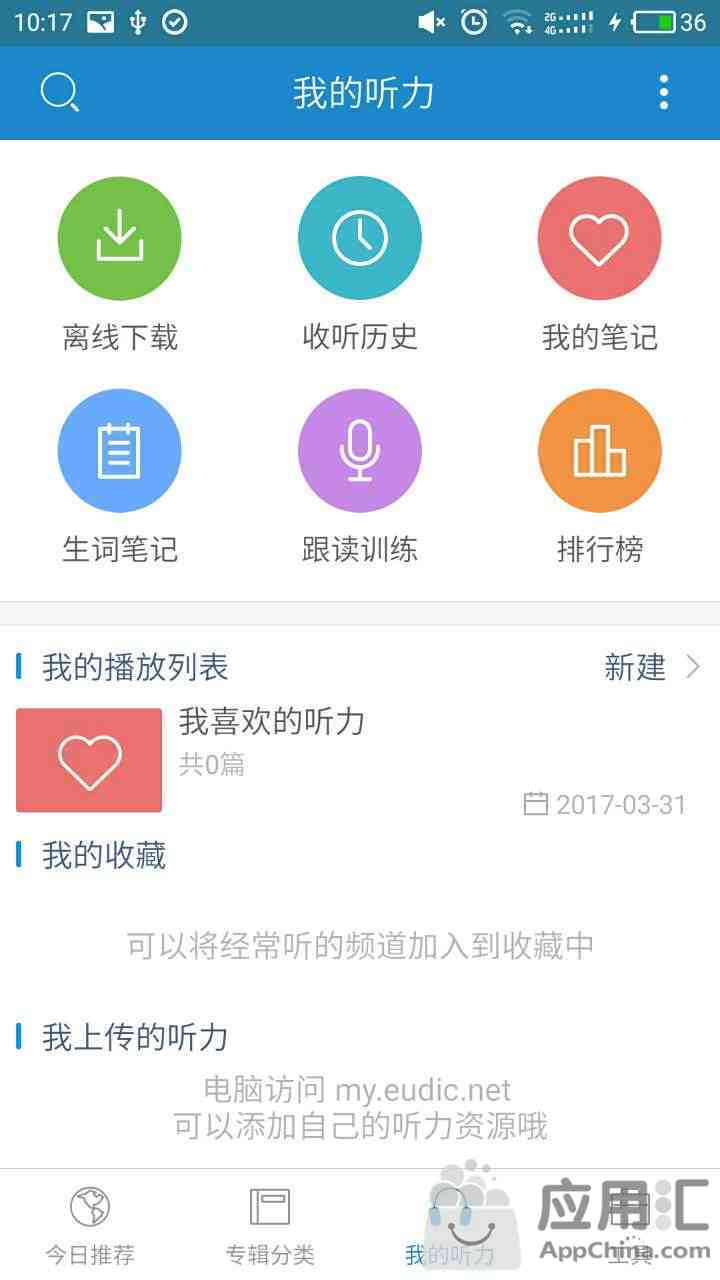Open the search icon
This screenshot has width=720, height=1280.
tap(59, 93)
